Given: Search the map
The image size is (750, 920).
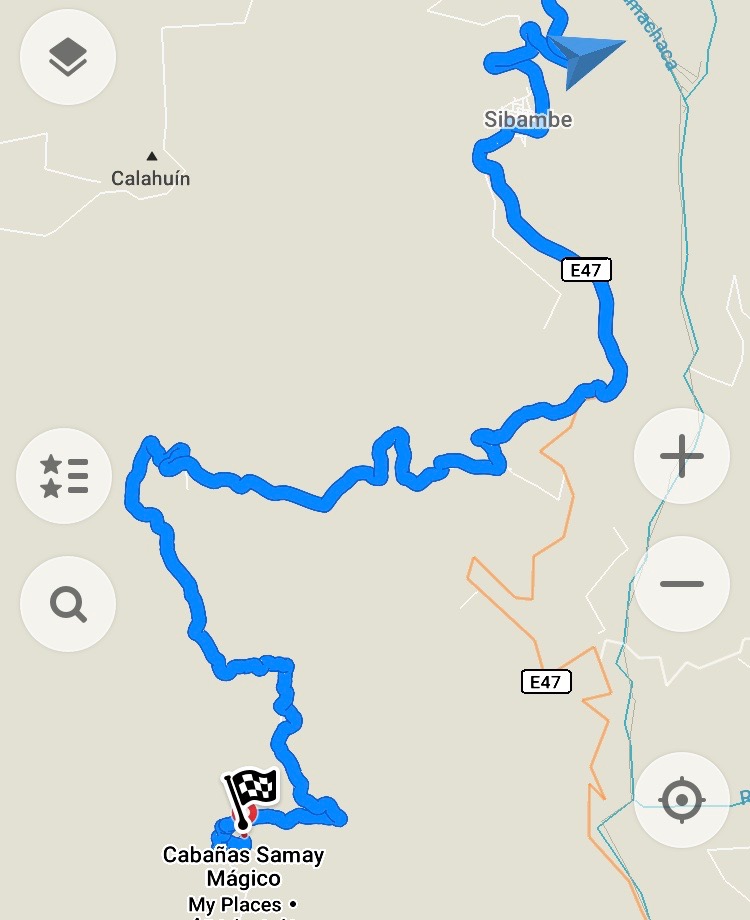Looking at the screenshot, I should [x=68, y=604].
